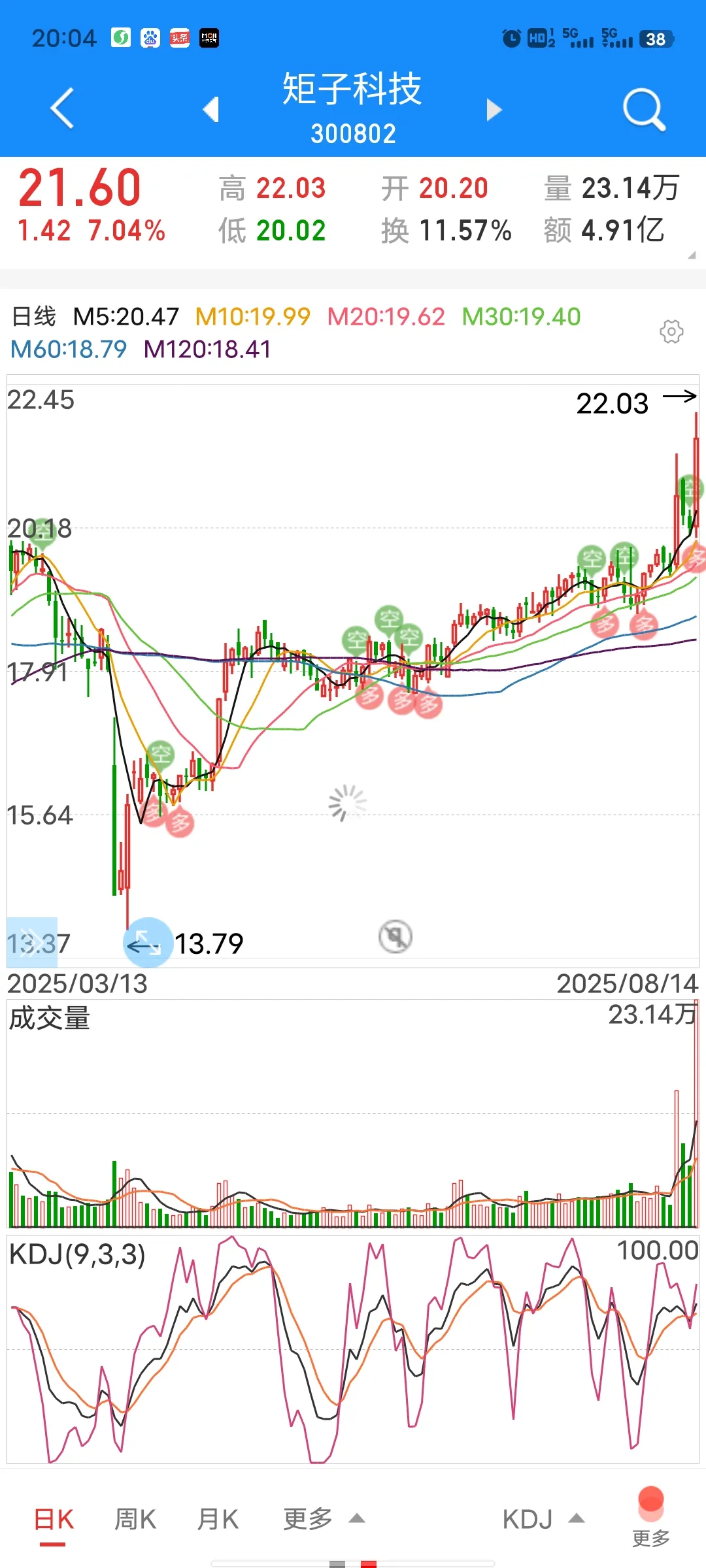Go back to the previous screen

click(63, 108)
